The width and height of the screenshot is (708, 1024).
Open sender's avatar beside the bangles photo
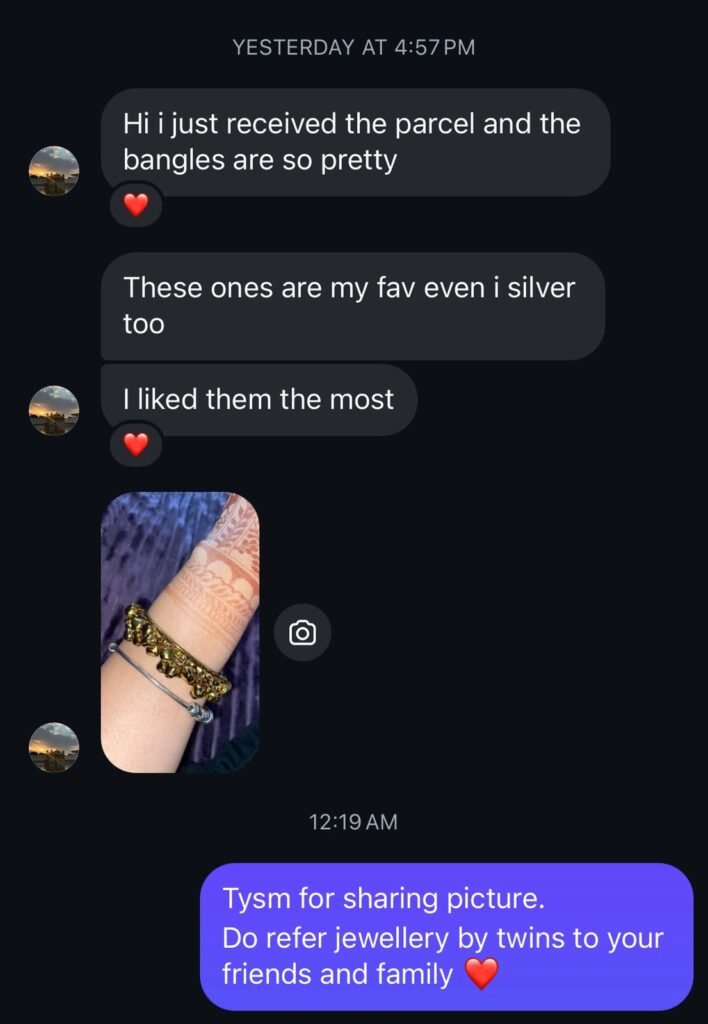coord(54,748)
